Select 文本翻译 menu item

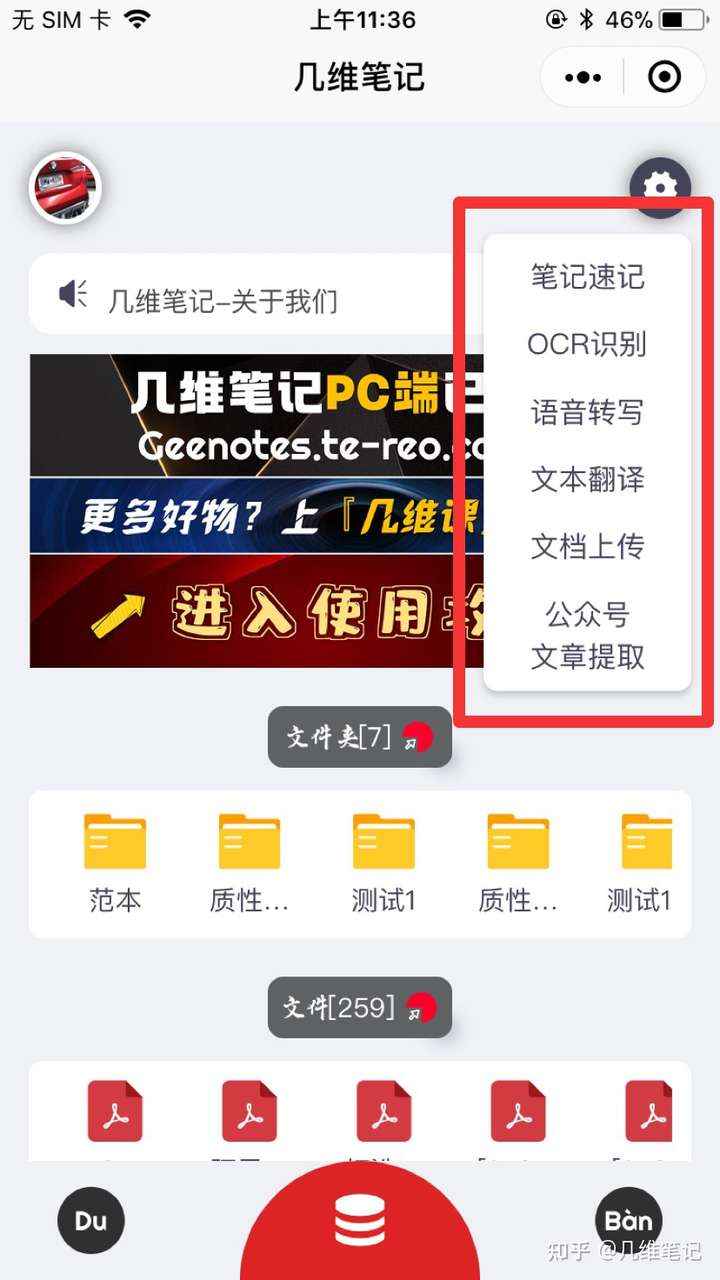coord(587,479)
